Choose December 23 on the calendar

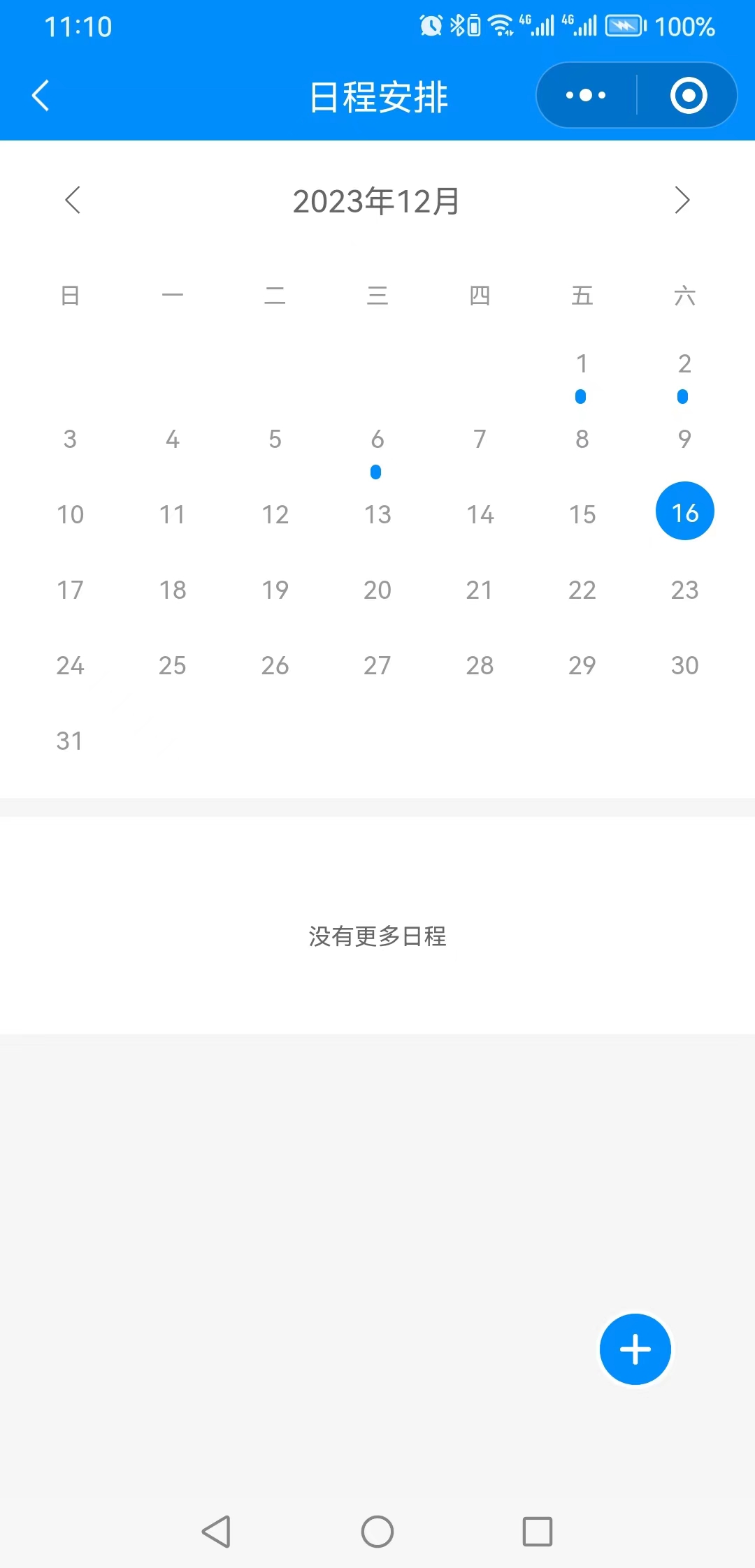684,590
